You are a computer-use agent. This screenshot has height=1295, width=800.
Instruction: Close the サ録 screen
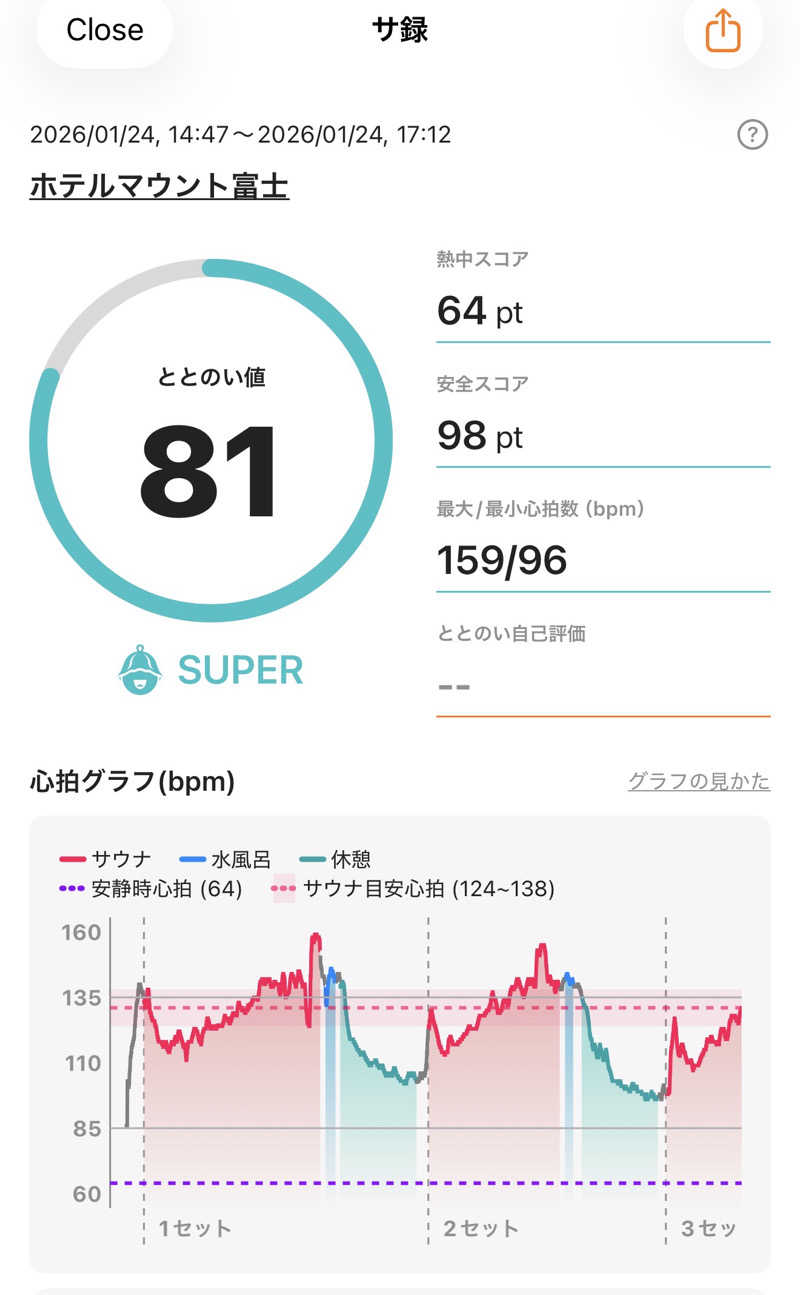(104, 30)
